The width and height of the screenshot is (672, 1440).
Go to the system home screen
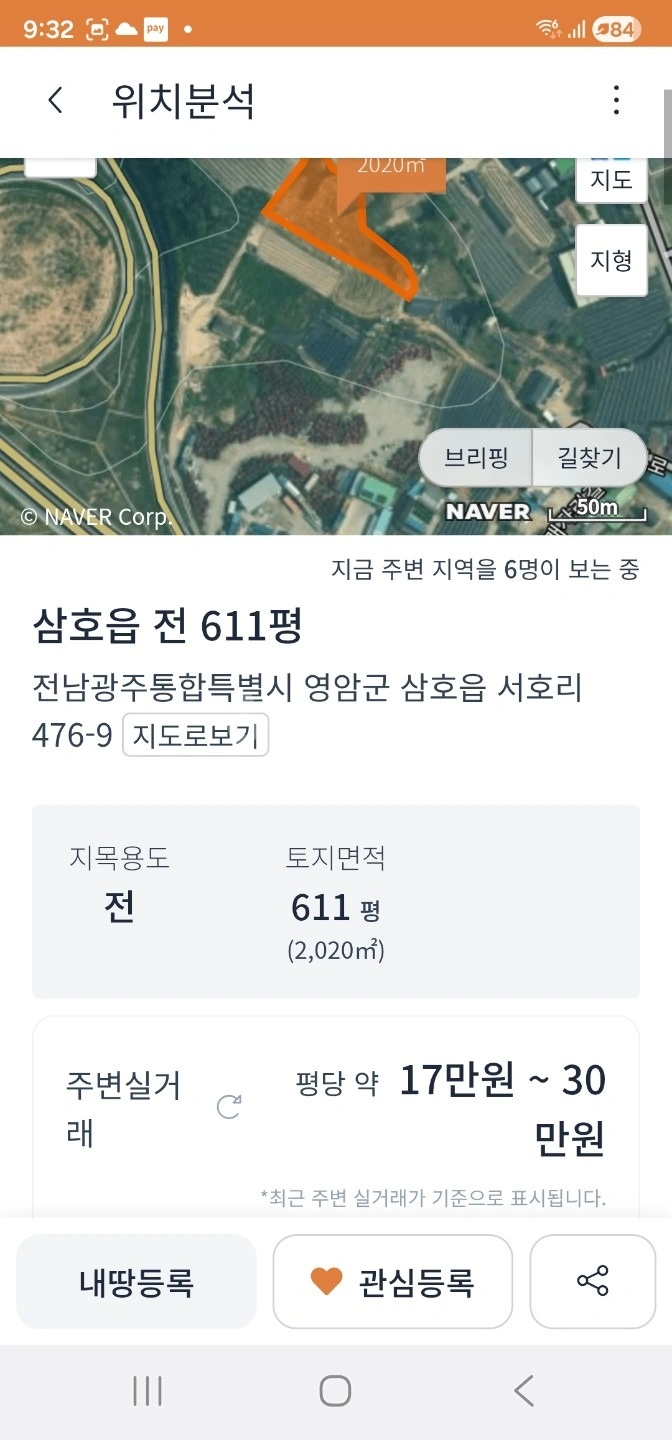pos(335,1391)
